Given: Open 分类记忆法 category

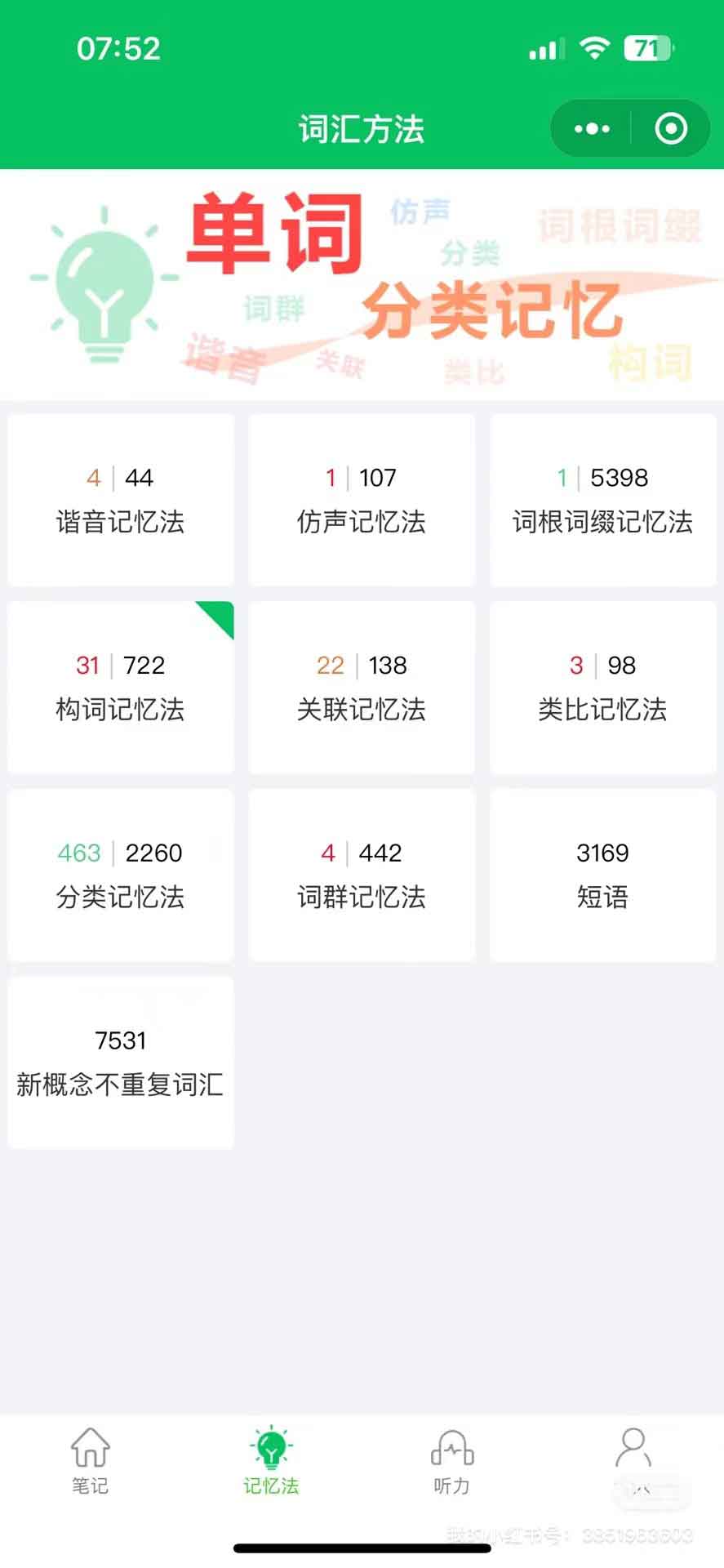Looking at the screenshot, I should point(121,875).
